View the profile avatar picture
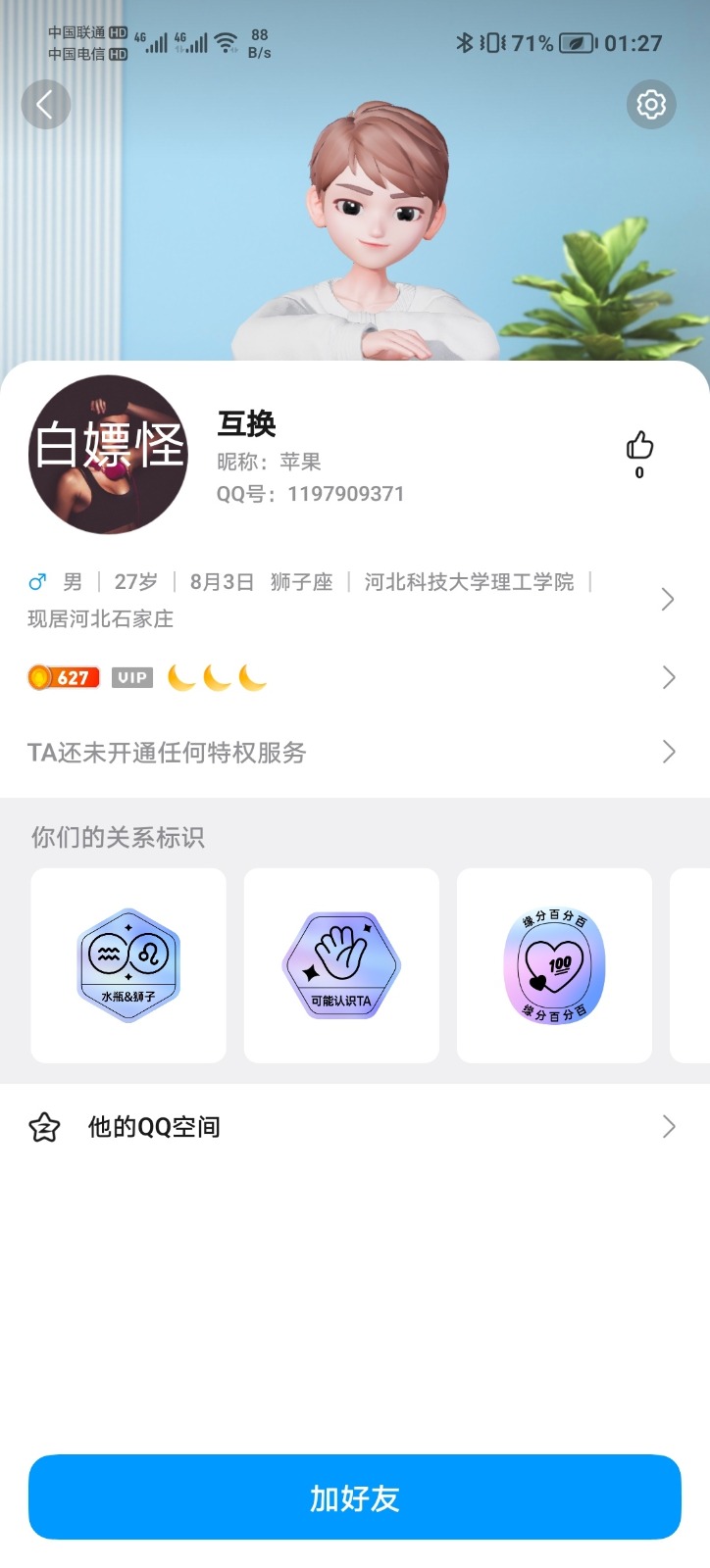This screenshot has height=1568, width=710. coord(108,455)
